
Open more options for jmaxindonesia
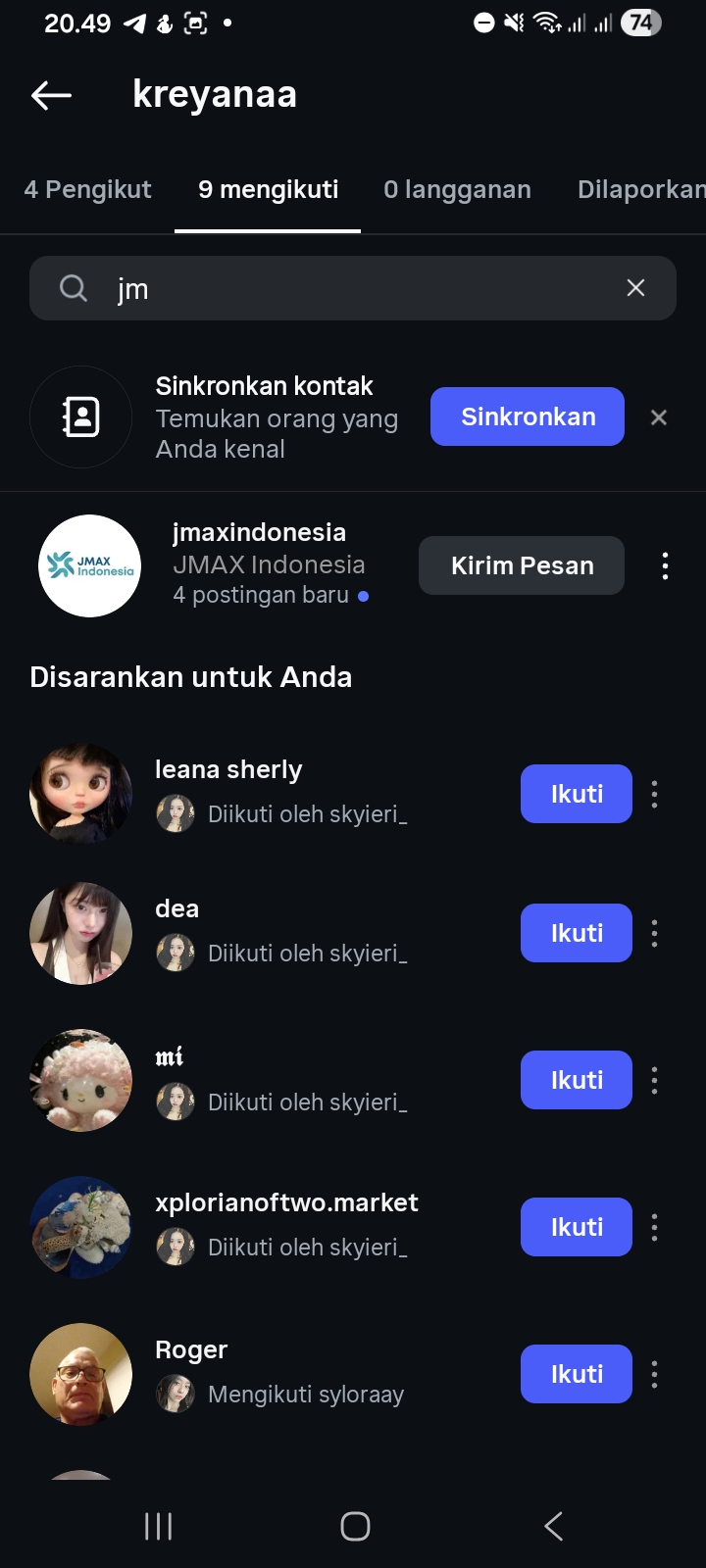click(x=665, y=565)
